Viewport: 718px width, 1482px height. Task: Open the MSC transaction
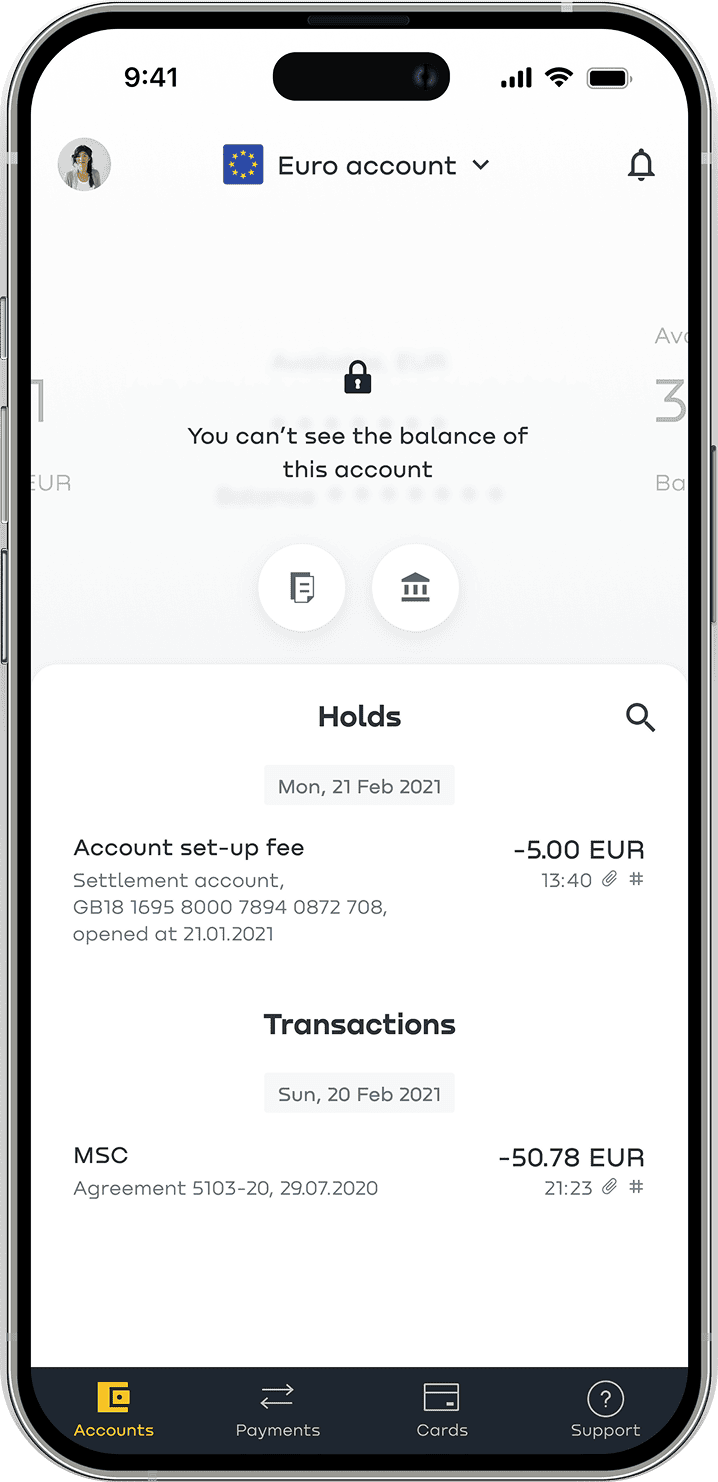(x=358, y=1171)
